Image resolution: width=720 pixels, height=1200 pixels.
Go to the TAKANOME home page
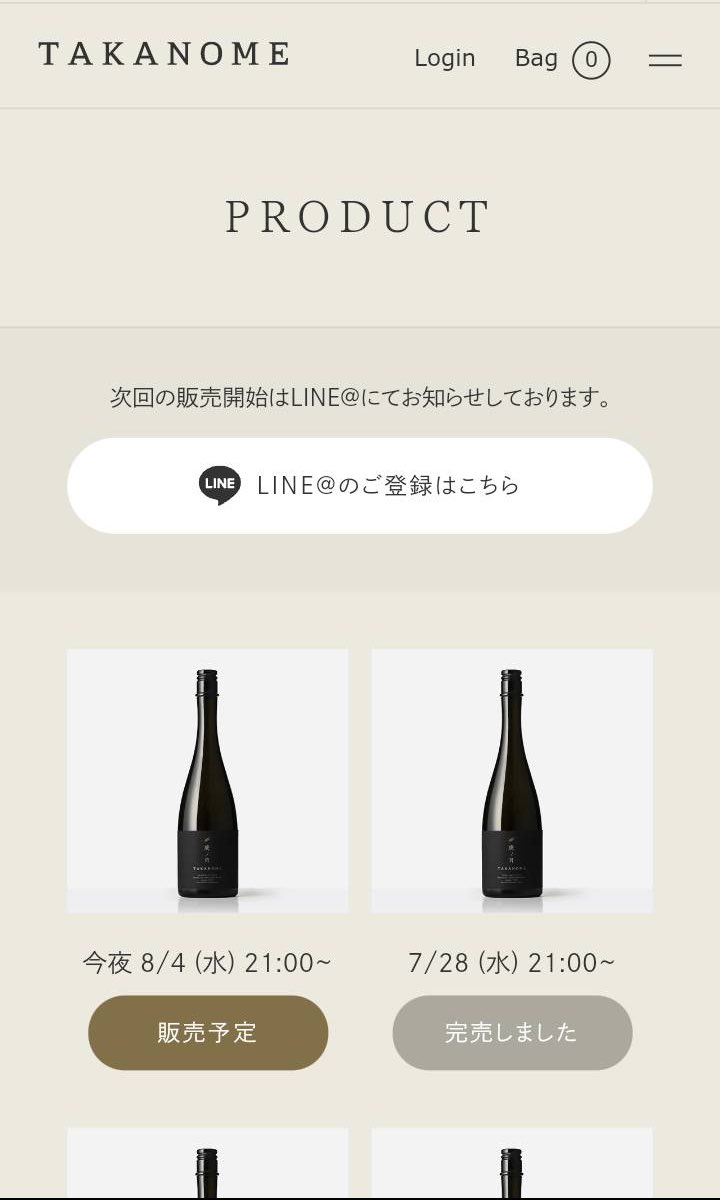(164, 54)
